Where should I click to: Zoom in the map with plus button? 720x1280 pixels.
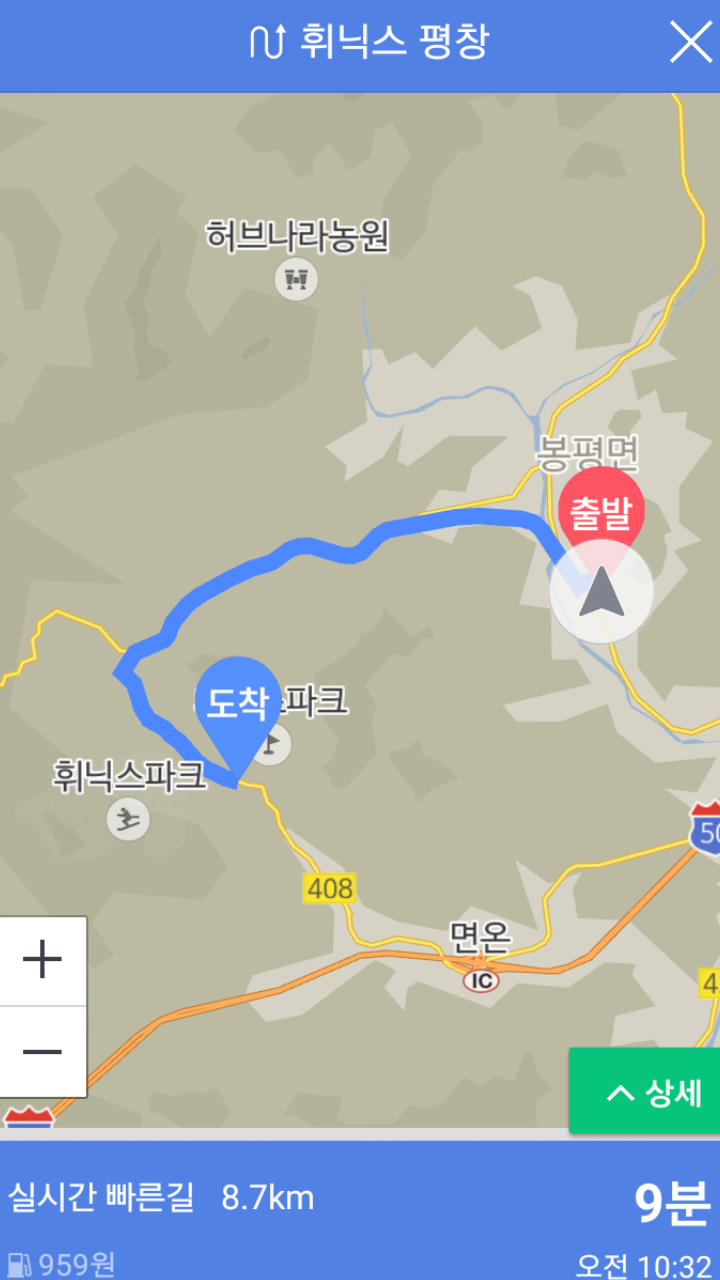coord(43,961)
